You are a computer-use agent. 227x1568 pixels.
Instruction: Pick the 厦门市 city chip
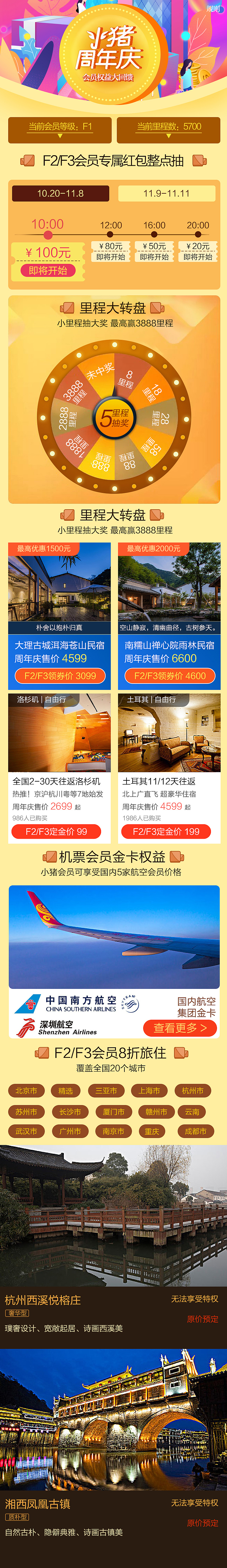pos(113,1111)
